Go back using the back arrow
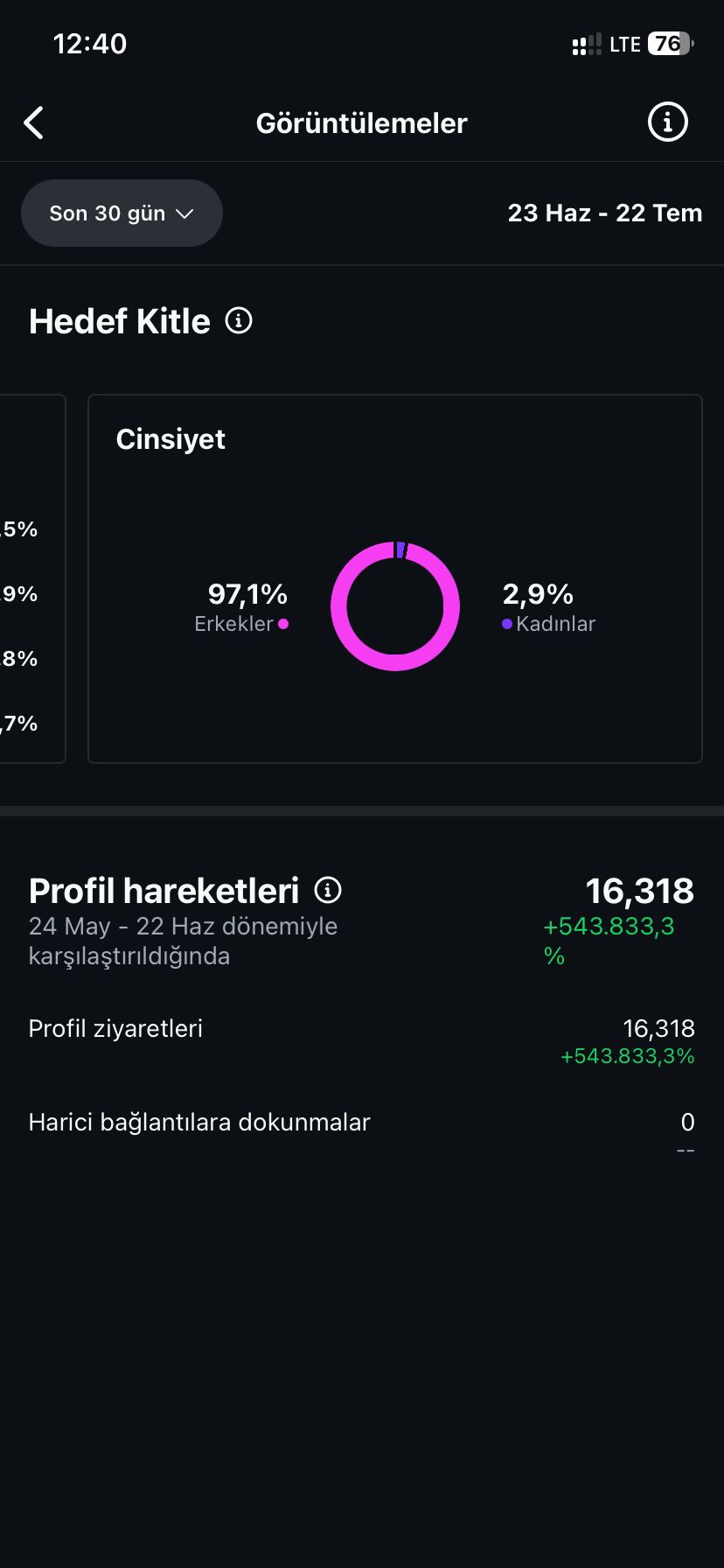 33,123
